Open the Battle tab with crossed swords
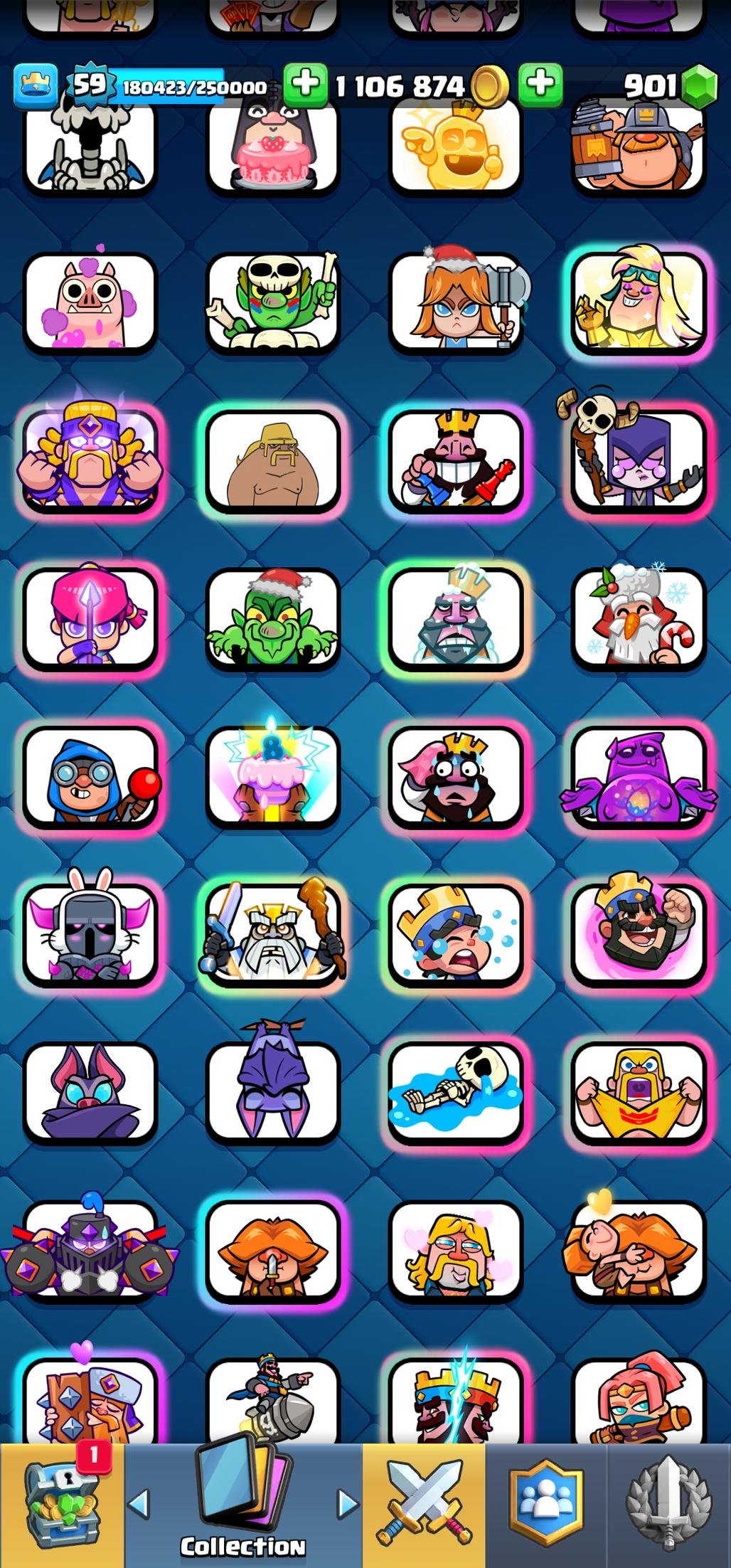Viewport: 731px width, 1568px height. (424, 1505)
